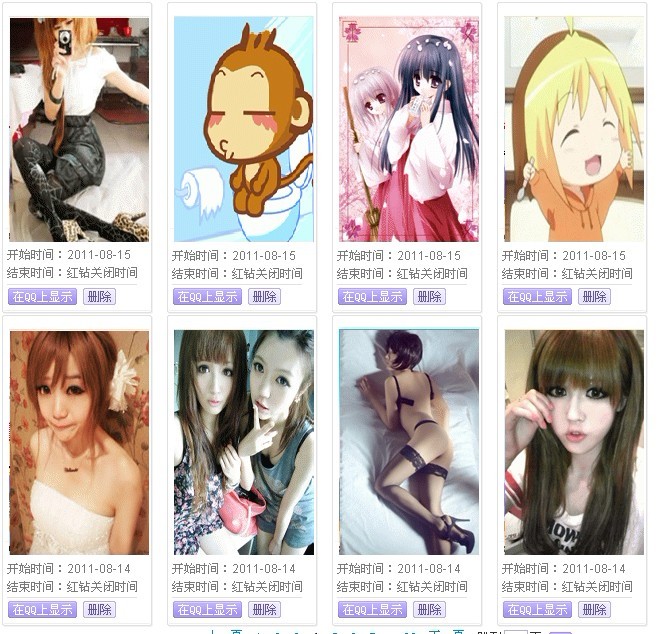Tap '在QQ上显示' under the girl with flower hairpin
Image resolution: width=664 pixels, height=634 pixels.
42,609
